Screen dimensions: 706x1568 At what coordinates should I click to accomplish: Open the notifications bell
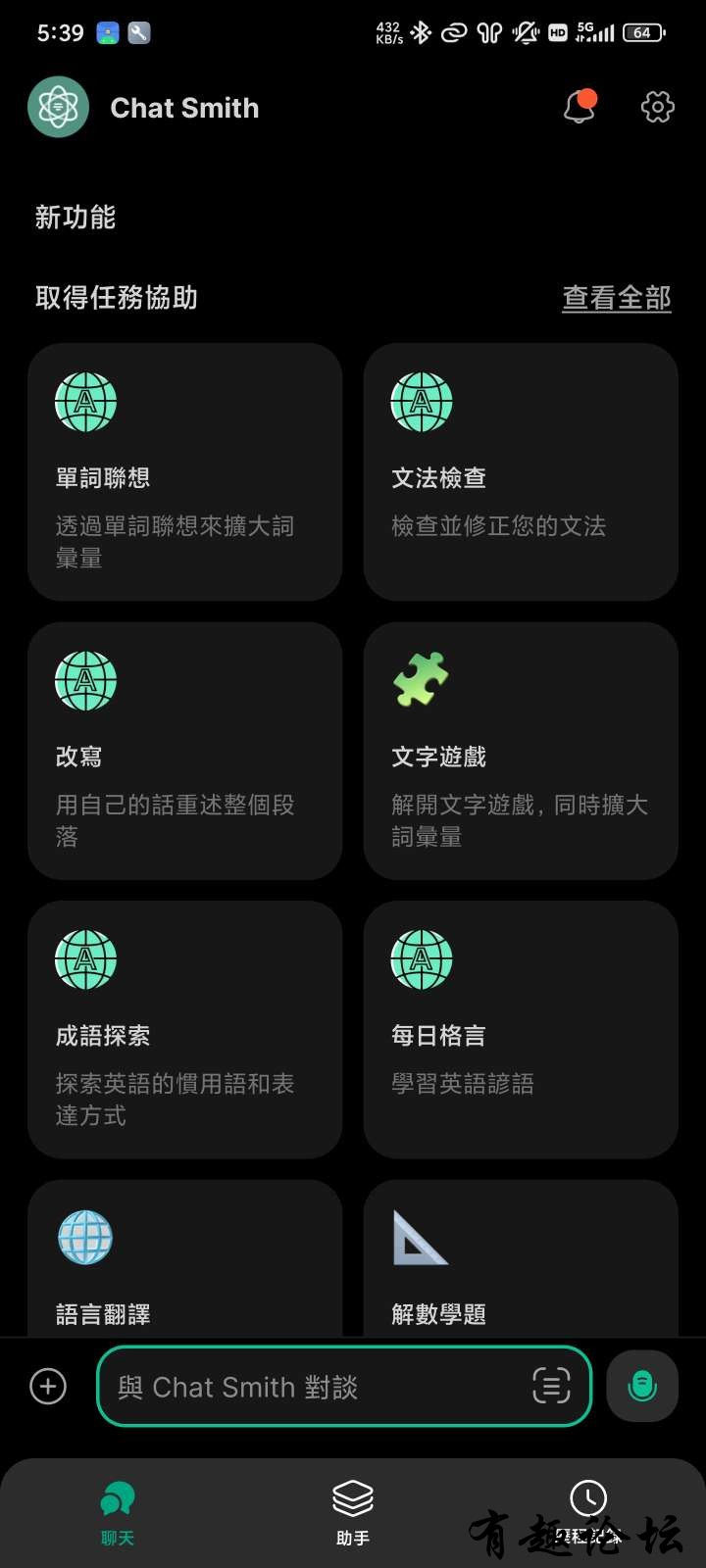(x=580, y=107)
